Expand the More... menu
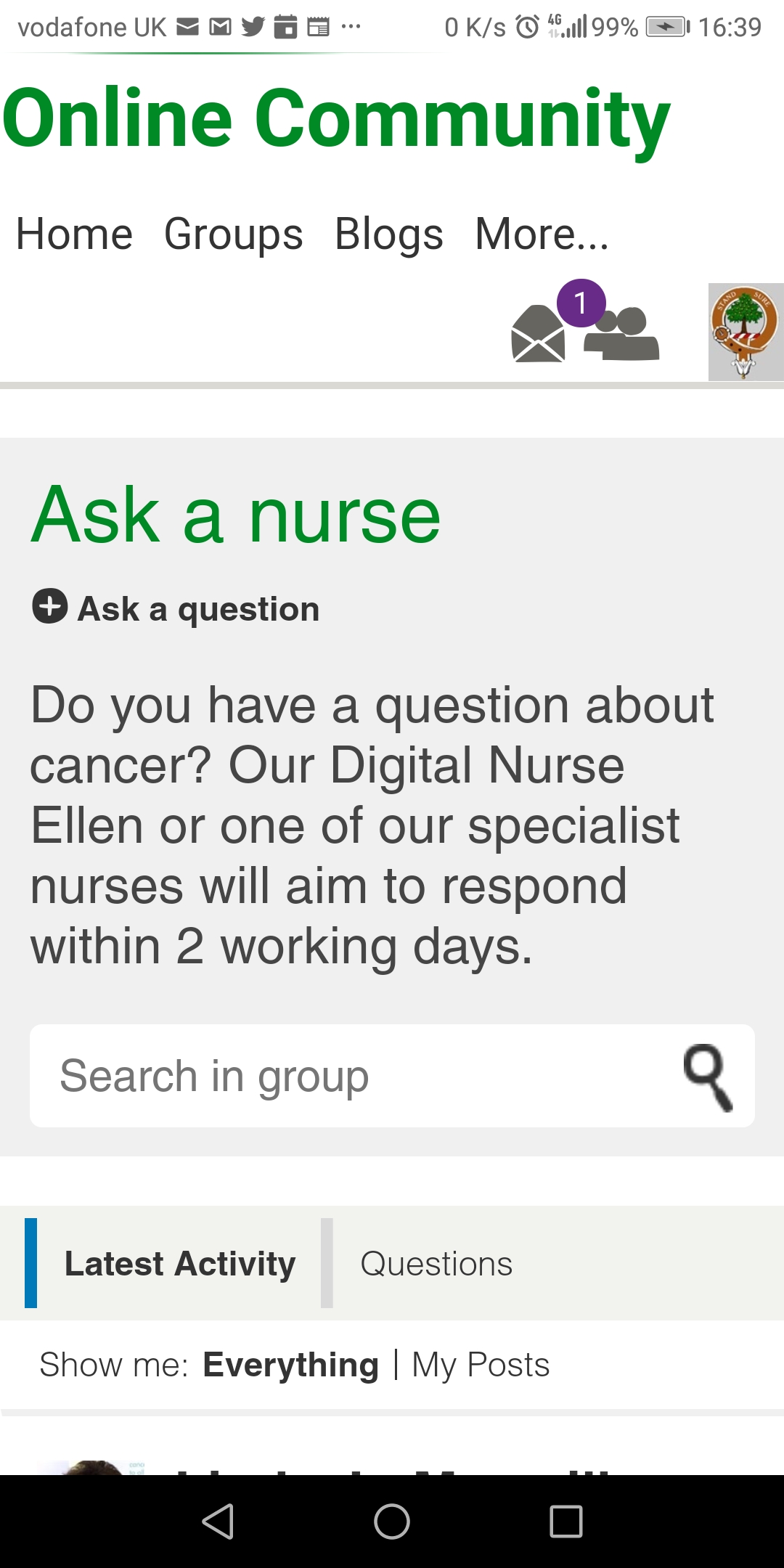The width and height of the screenshot is (784, 1568). click(x=542, y=234)
